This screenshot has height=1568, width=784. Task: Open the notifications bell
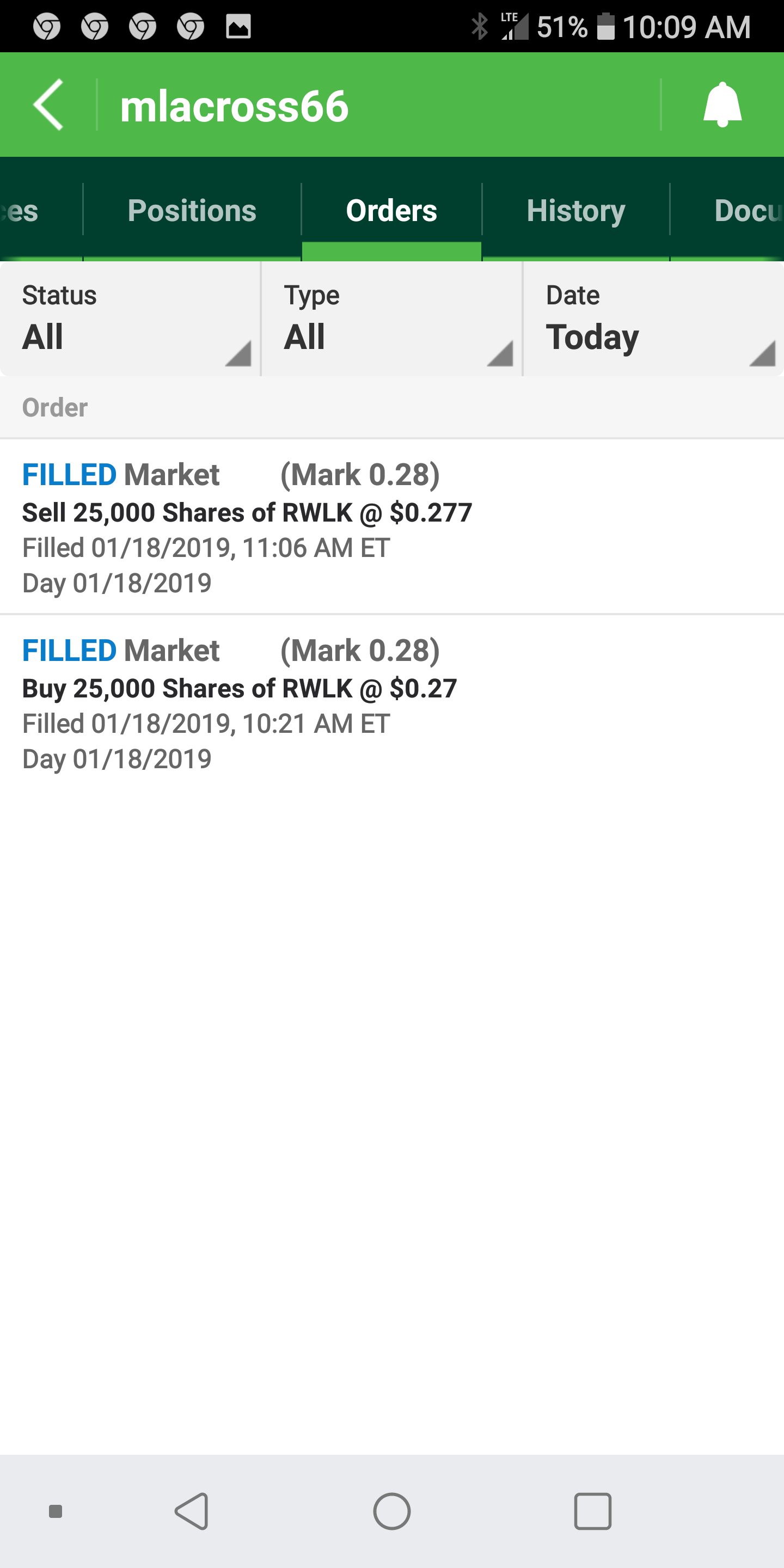click(722, 105)
